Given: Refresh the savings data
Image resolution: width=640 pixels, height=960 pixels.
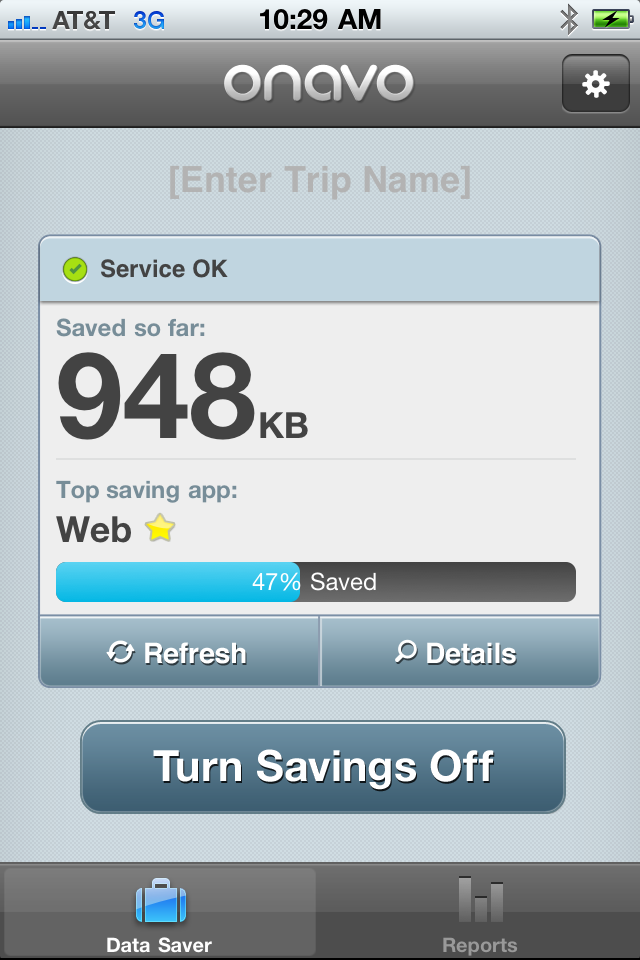Looking at the screenshot, I should [x=179, y=653].
